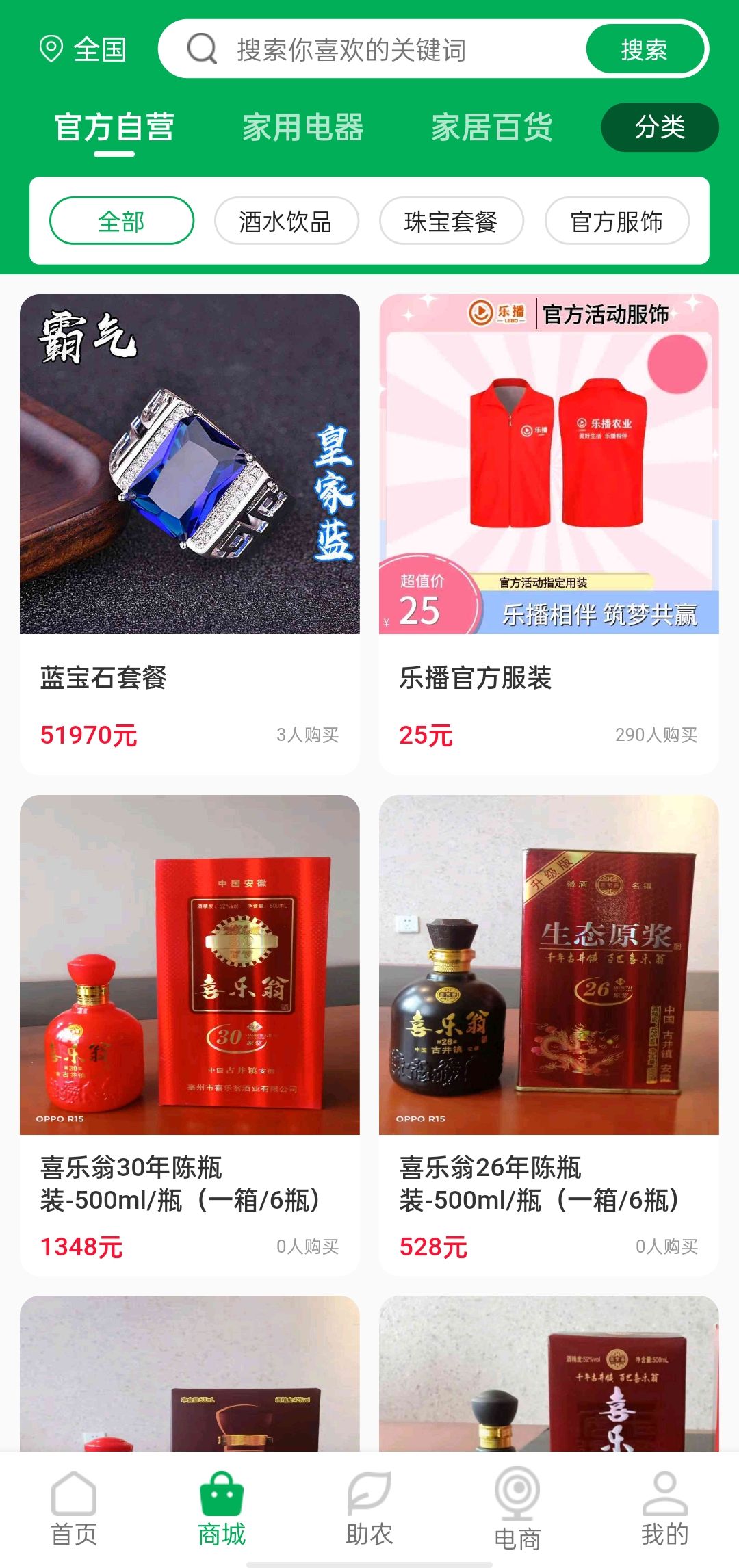
Task: Switch to the 家用电器 tab
Action: (x=302, y=128)
